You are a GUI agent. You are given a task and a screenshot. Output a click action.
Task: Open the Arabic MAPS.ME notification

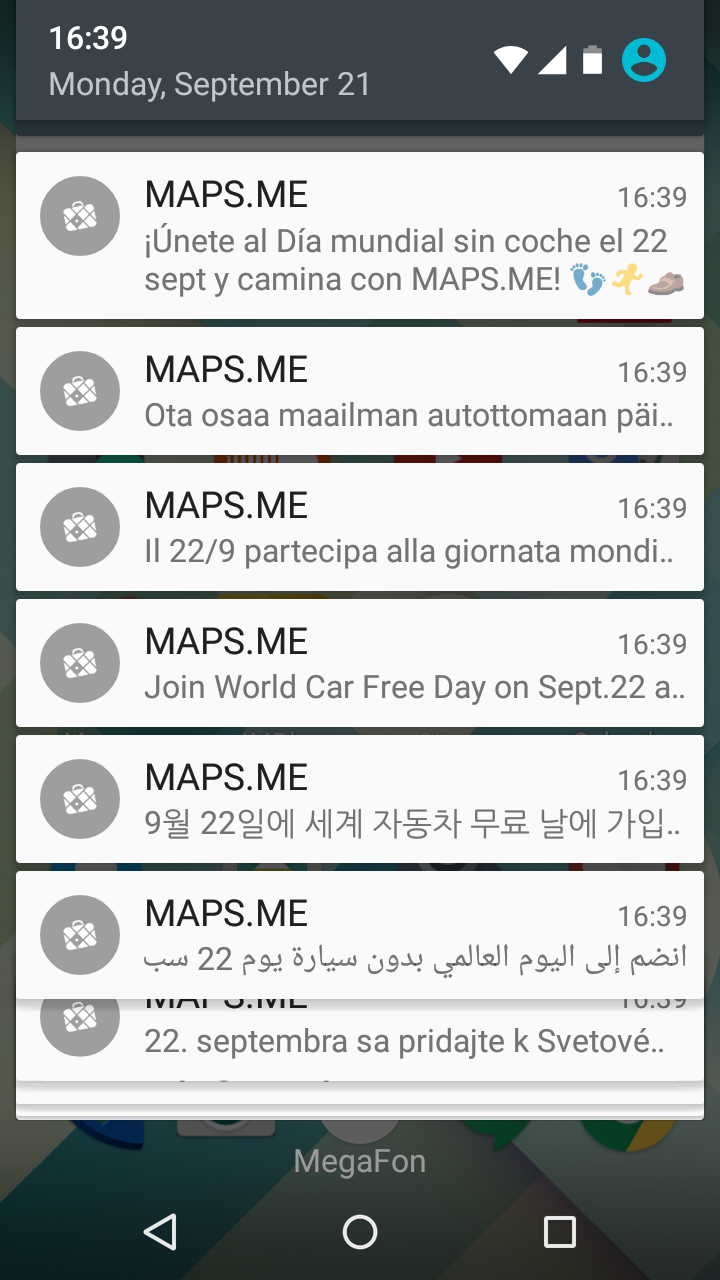click(x=360, y=934)
